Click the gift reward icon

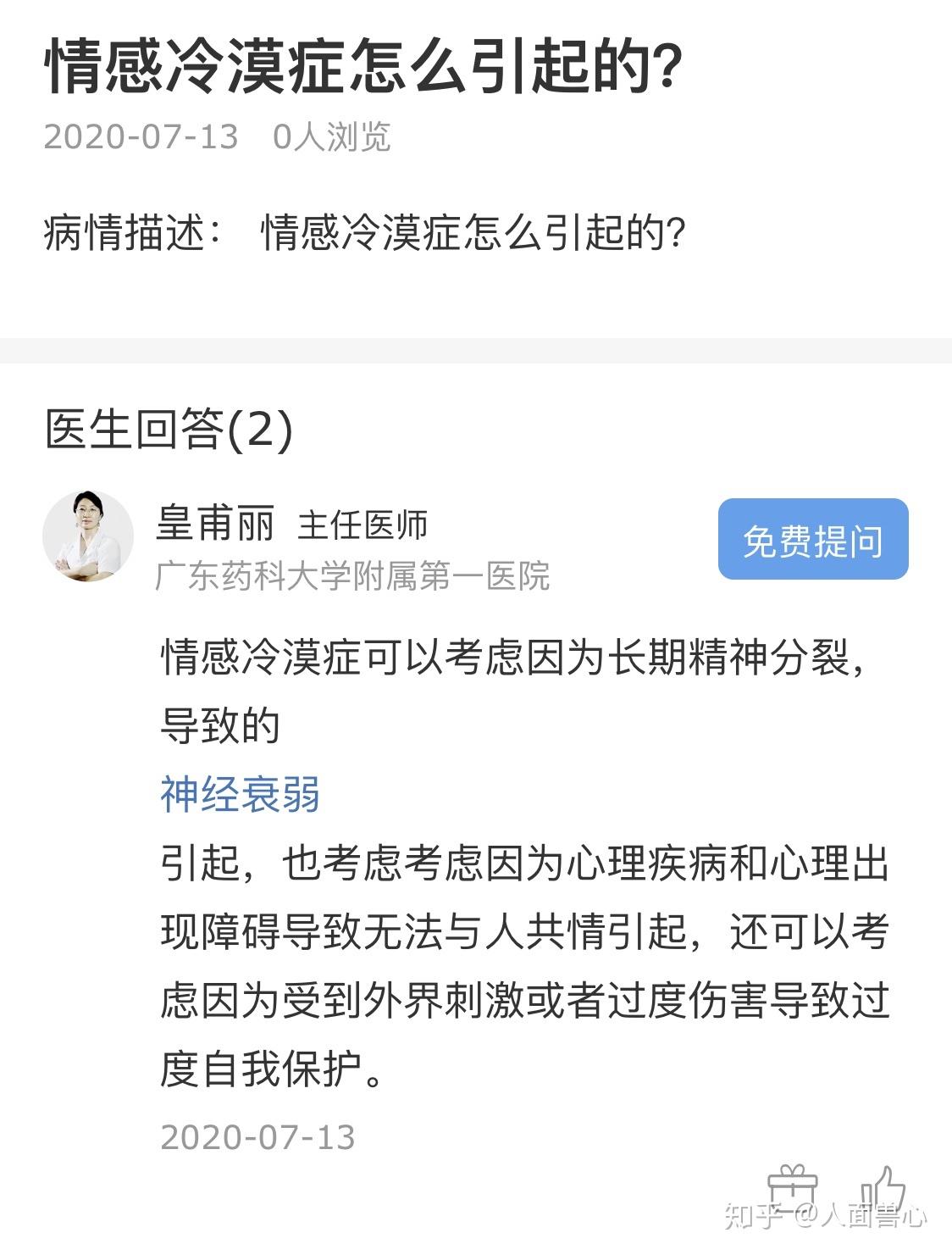click(x=791, y=1189)
